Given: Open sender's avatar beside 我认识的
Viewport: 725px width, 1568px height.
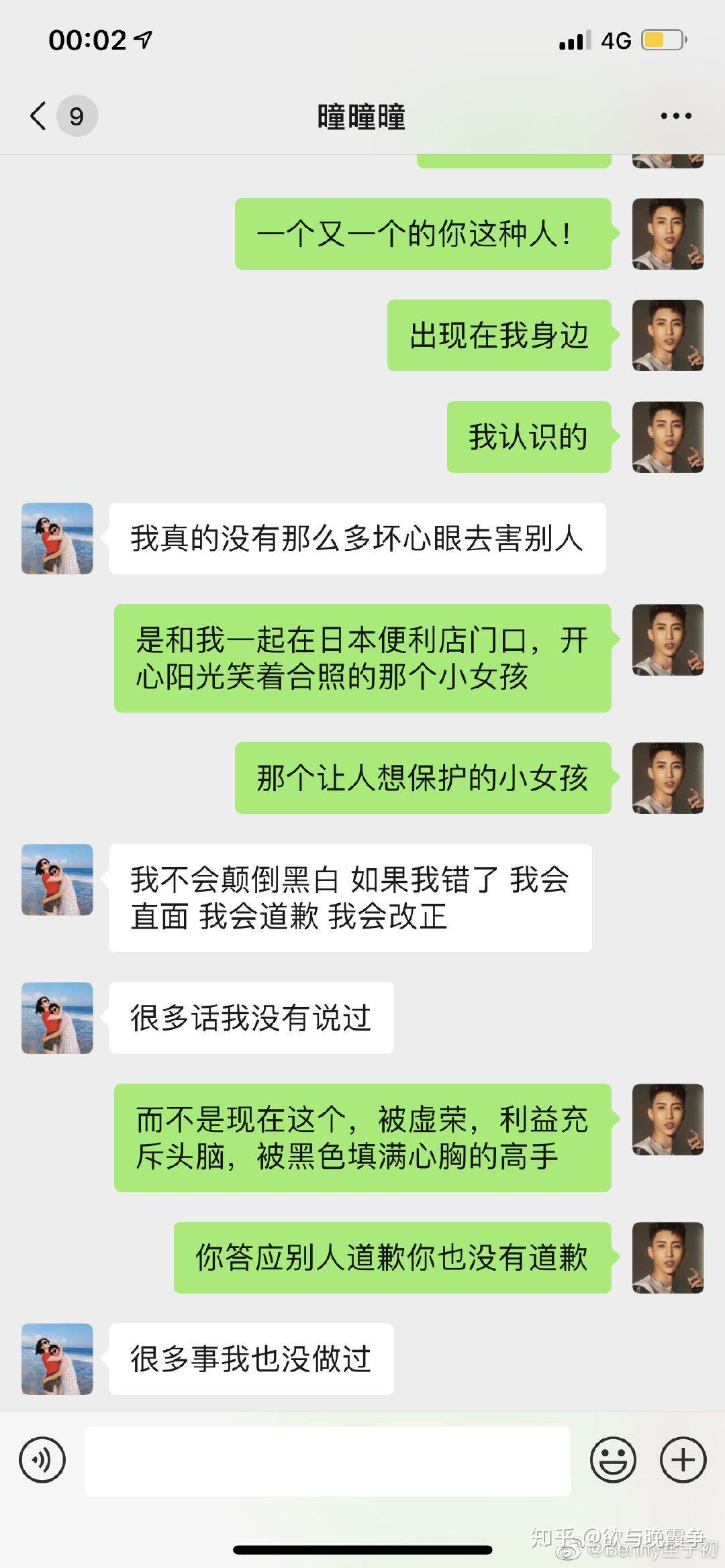Looking at the screenshot, I should 667,437.
